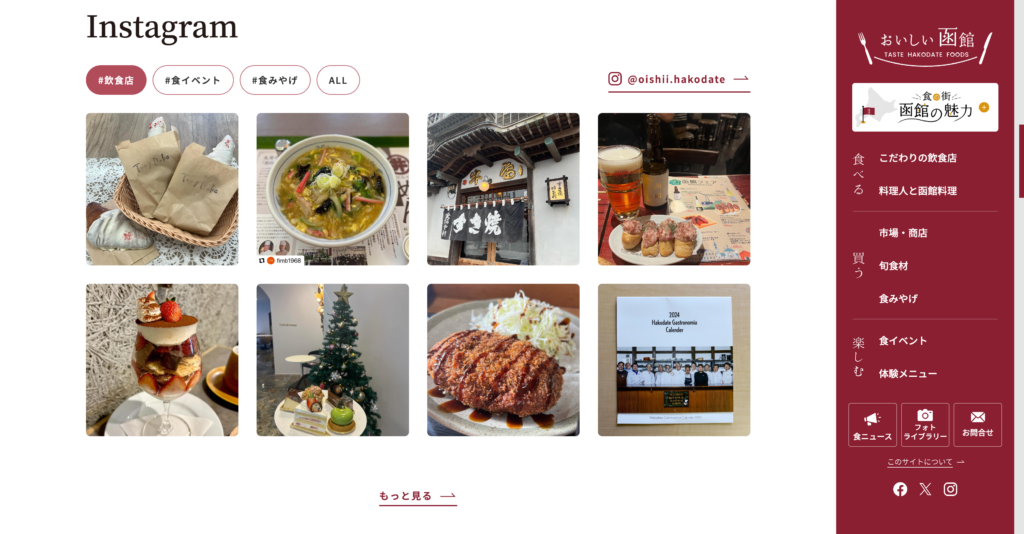Open the @oishii.hakodate Instagram link

coord(678,79)
